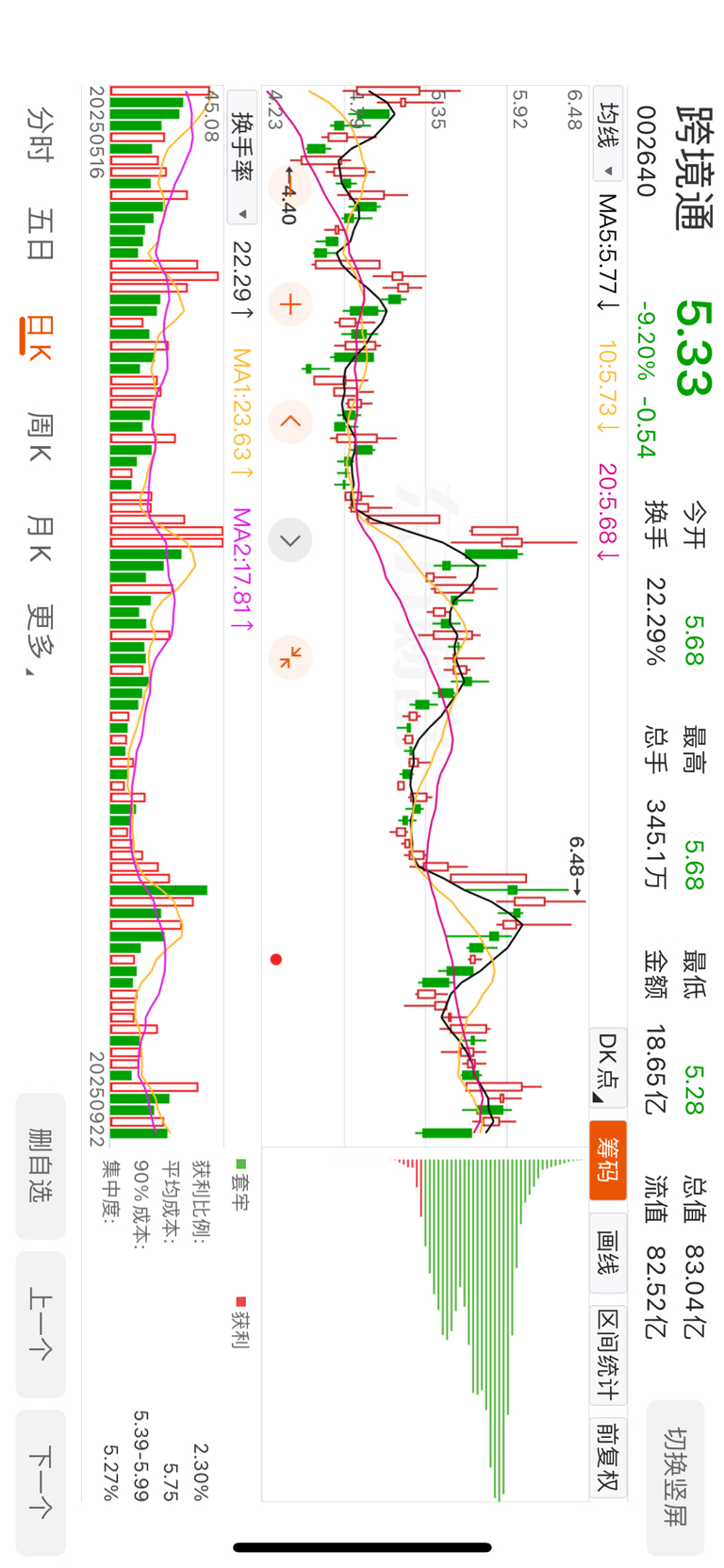Open the DK点 indicator
This screenshot has height=1568, width=724.
608,1067
